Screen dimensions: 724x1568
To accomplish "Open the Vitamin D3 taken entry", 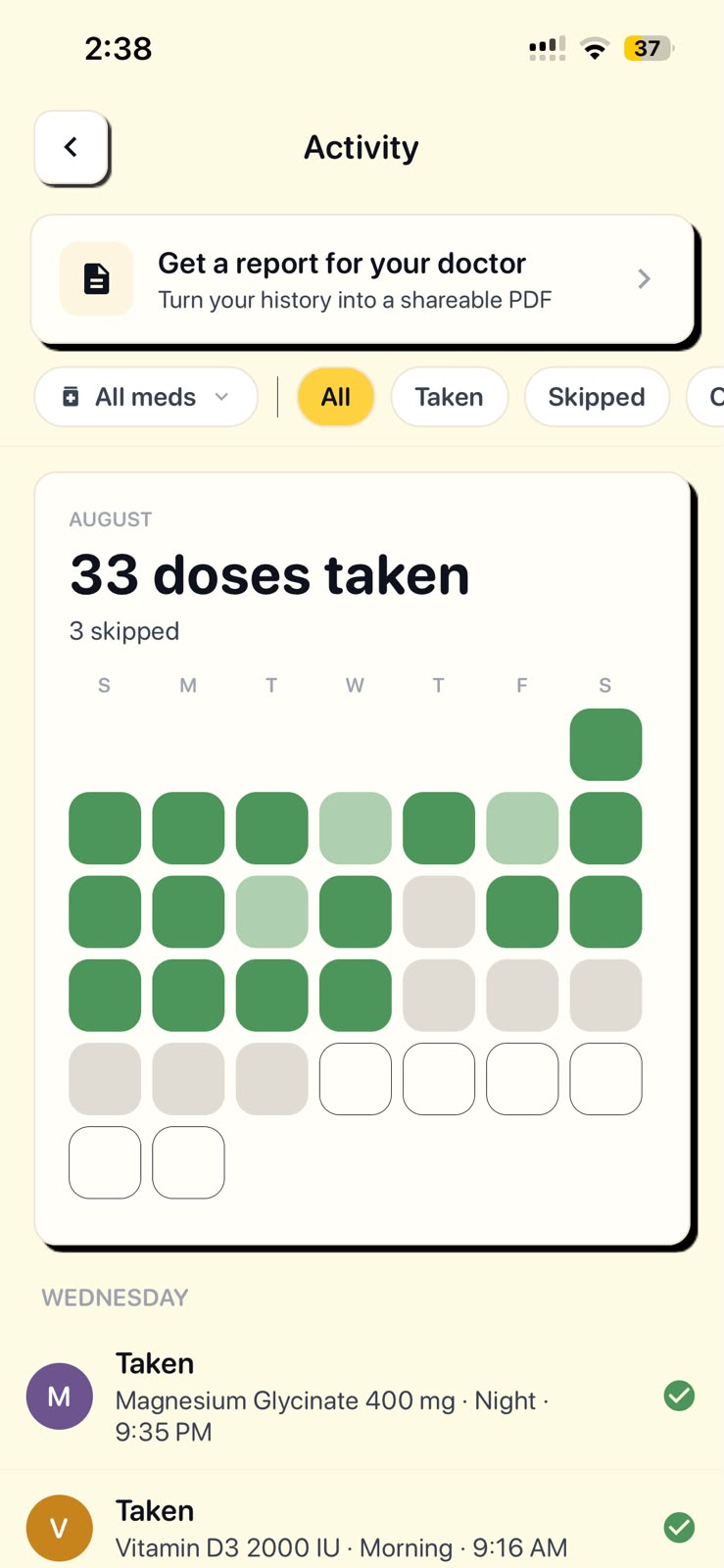I will [x=362, y=1527].
